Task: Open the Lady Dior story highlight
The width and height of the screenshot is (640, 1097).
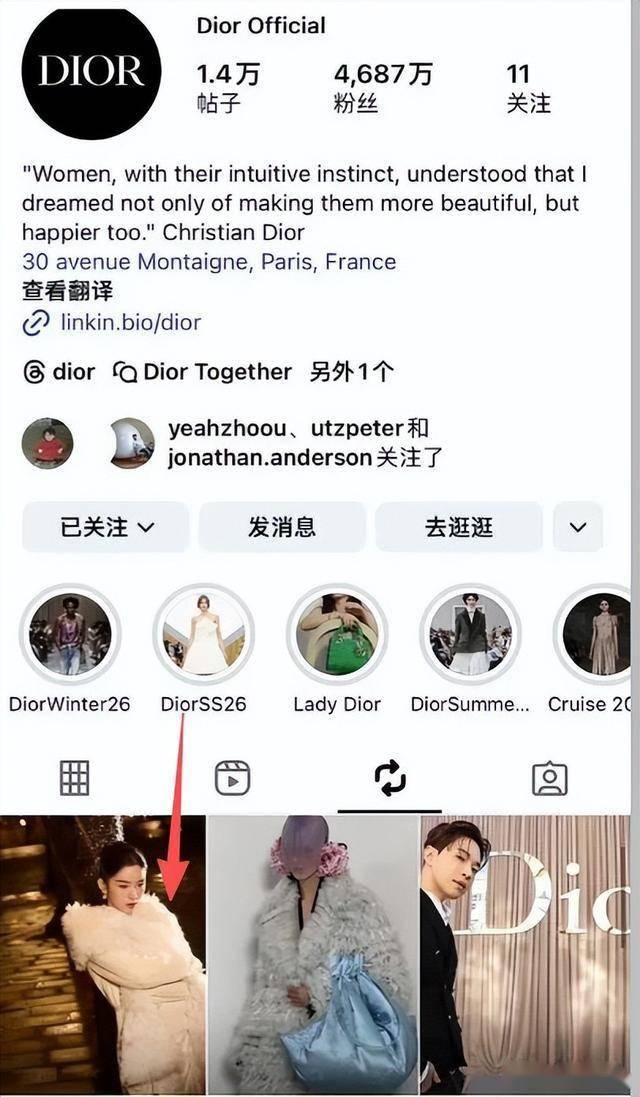Action: [337, 635]
